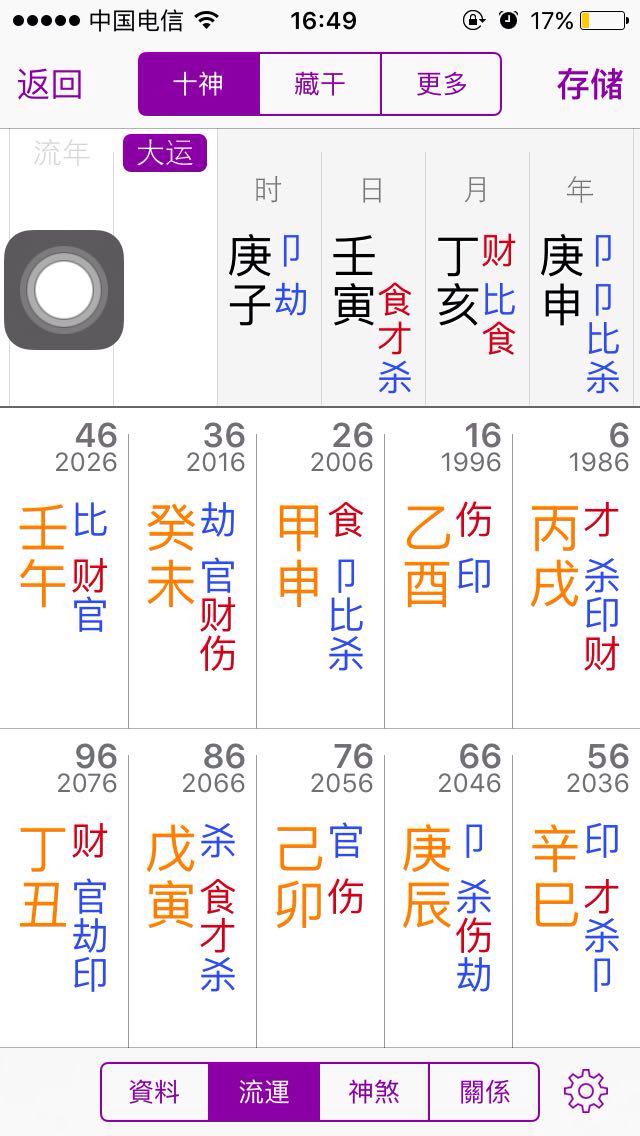View the 關係 tab
The width and height of the screenshot is (640, 1136).
[484, 1092]
